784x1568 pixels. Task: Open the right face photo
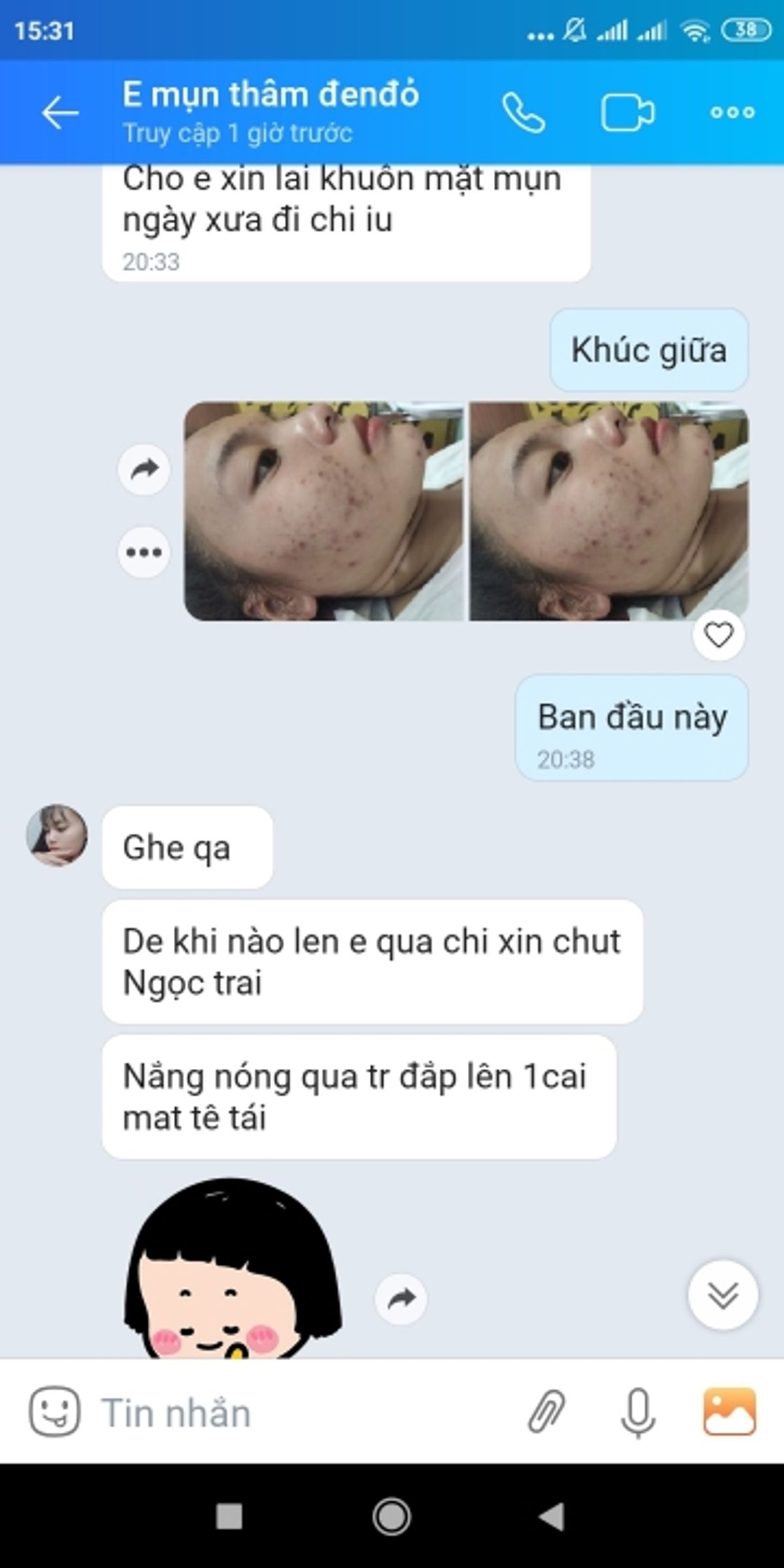click(609, 511)
